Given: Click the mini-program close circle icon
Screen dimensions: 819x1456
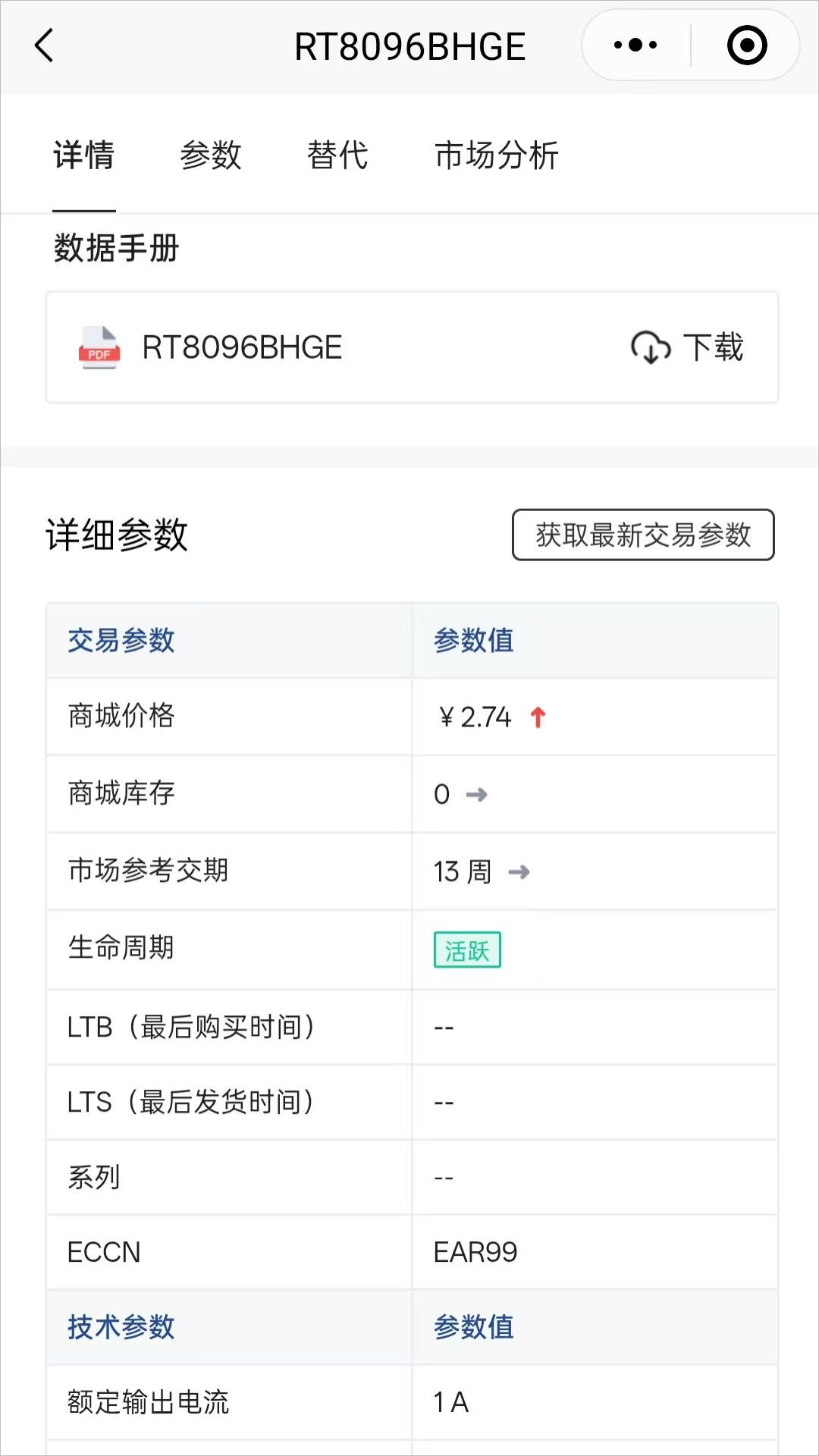Looking at the screenshot, I should click(745, 44).
